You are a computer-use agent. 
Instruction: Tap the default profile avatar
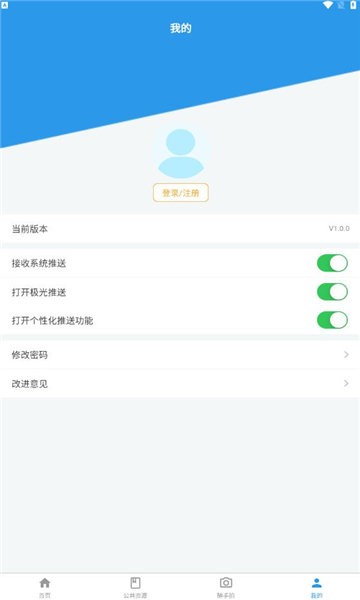pos(181,153)
